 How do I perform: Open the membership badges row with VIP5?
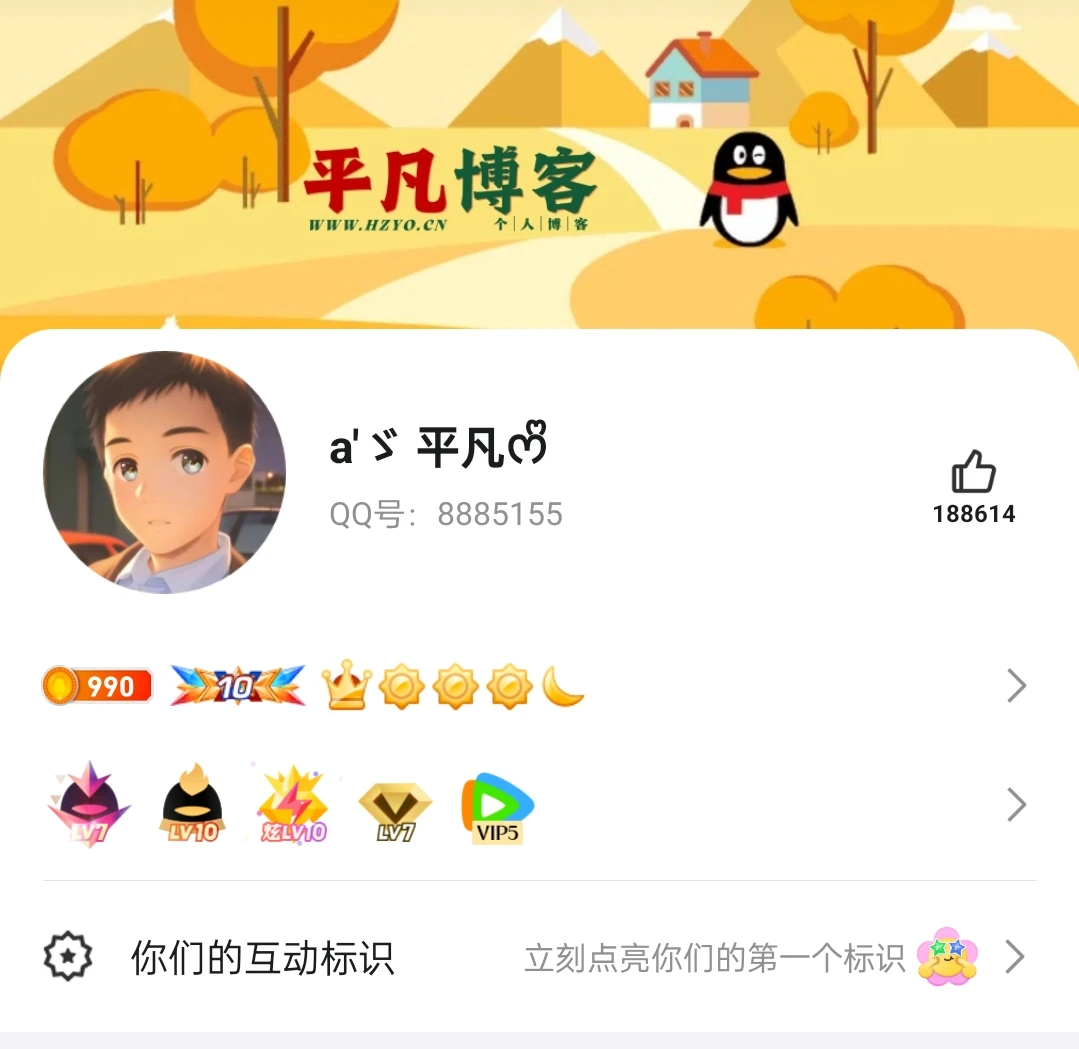coord(538,805)
